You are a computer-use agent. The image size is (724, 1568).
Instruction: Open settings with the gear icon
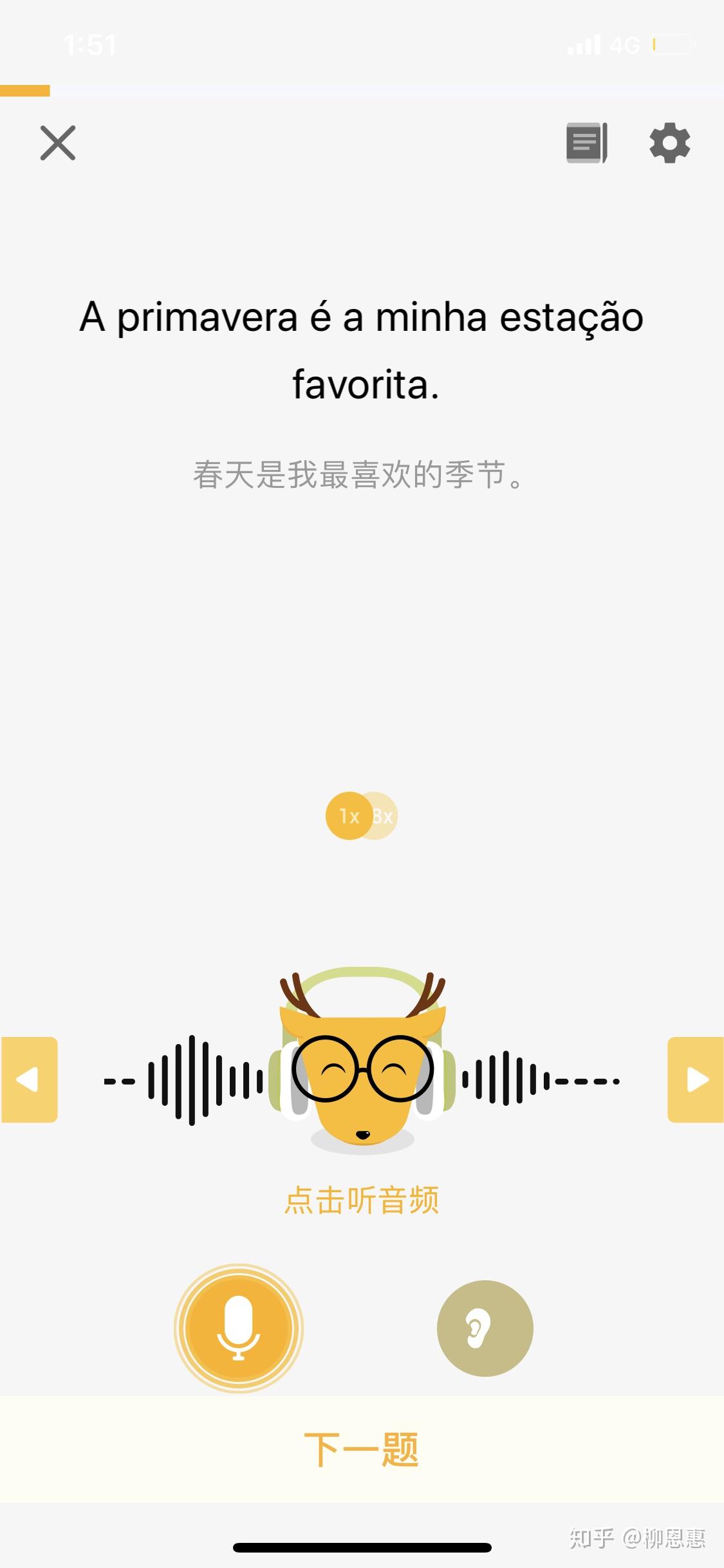pyautogui.click(x=669, y=143)
